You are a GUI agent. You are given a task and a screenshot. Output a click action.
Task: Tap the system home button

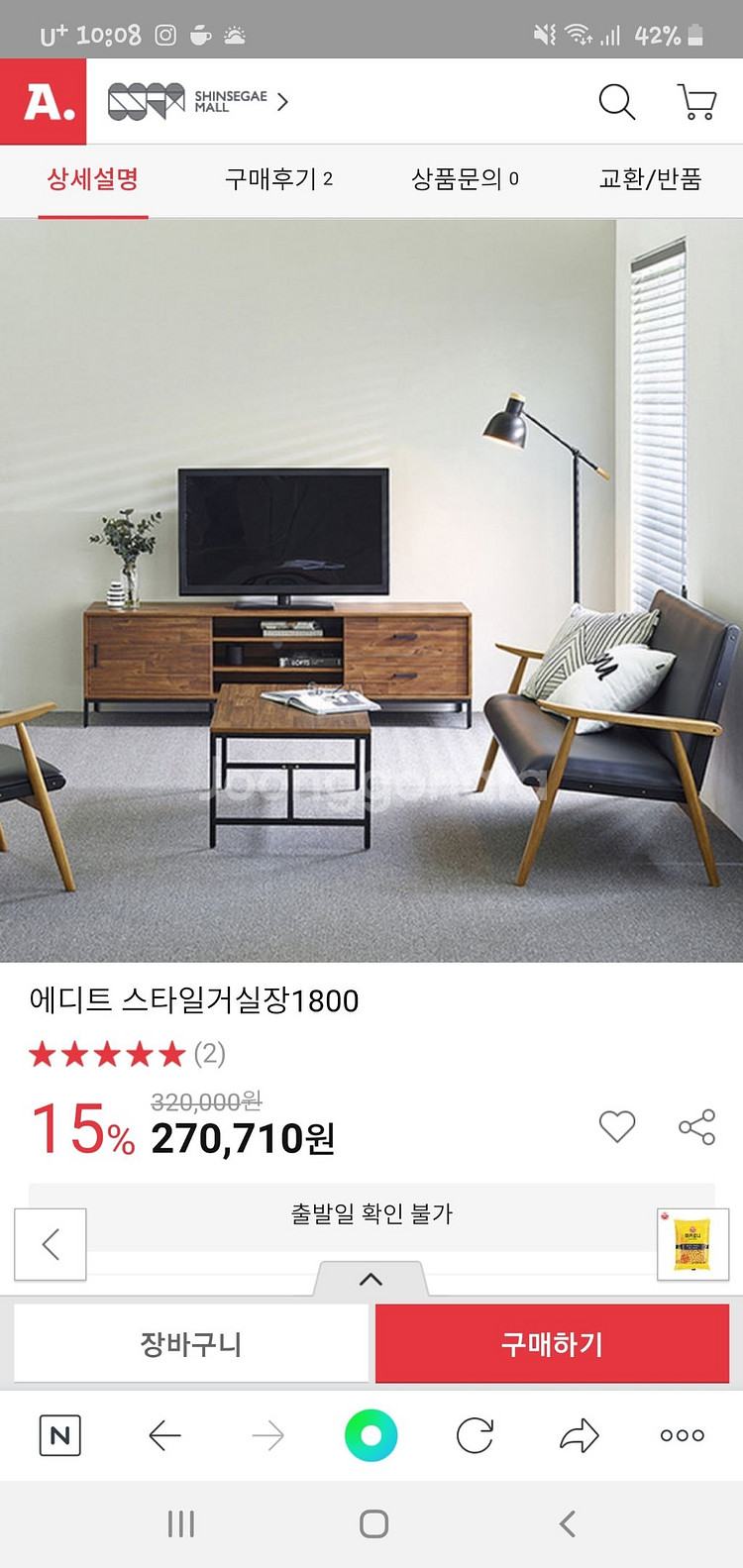tap(373, 1523)
